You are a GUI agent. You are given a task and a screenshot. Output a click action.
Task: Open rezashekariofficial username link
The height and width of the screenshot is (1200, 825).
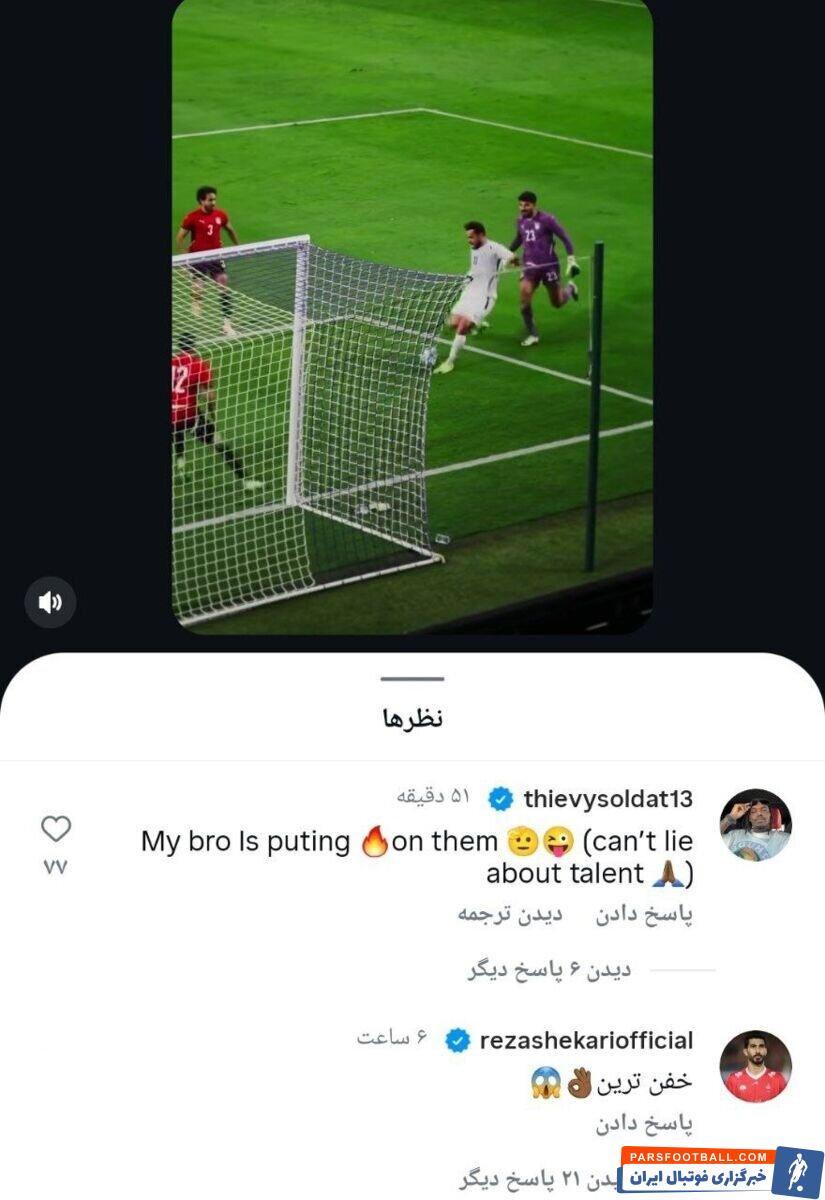click(586, 1040)
